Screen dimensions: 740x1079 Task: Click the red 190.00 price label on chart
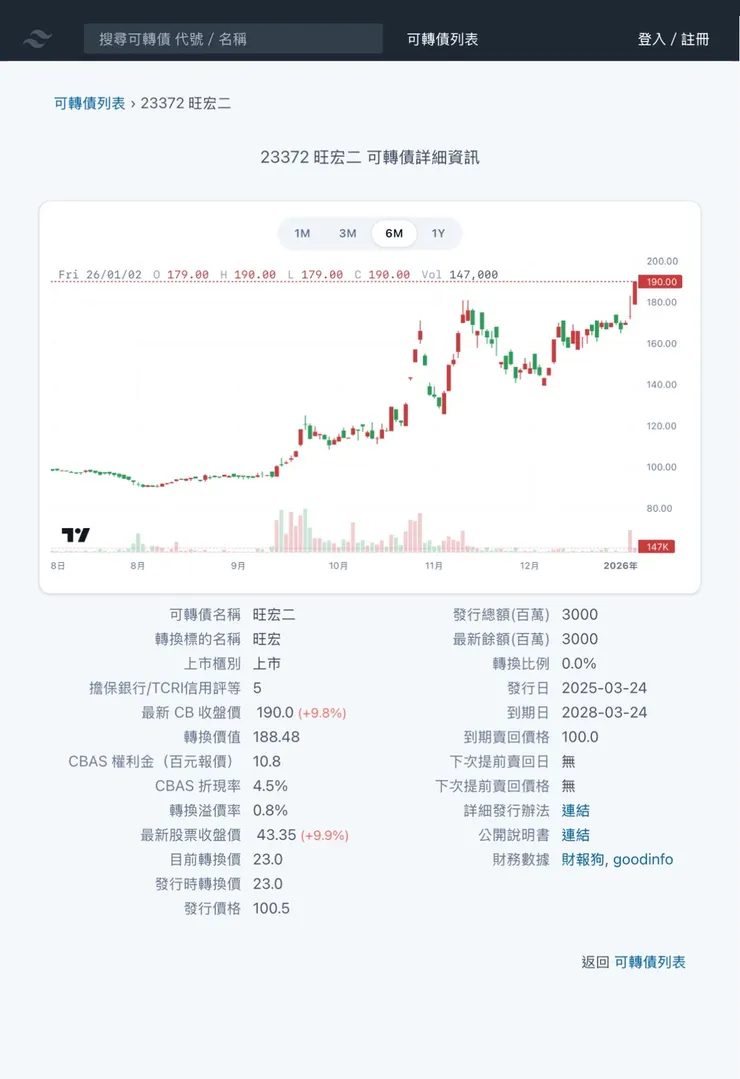(659, 282)
